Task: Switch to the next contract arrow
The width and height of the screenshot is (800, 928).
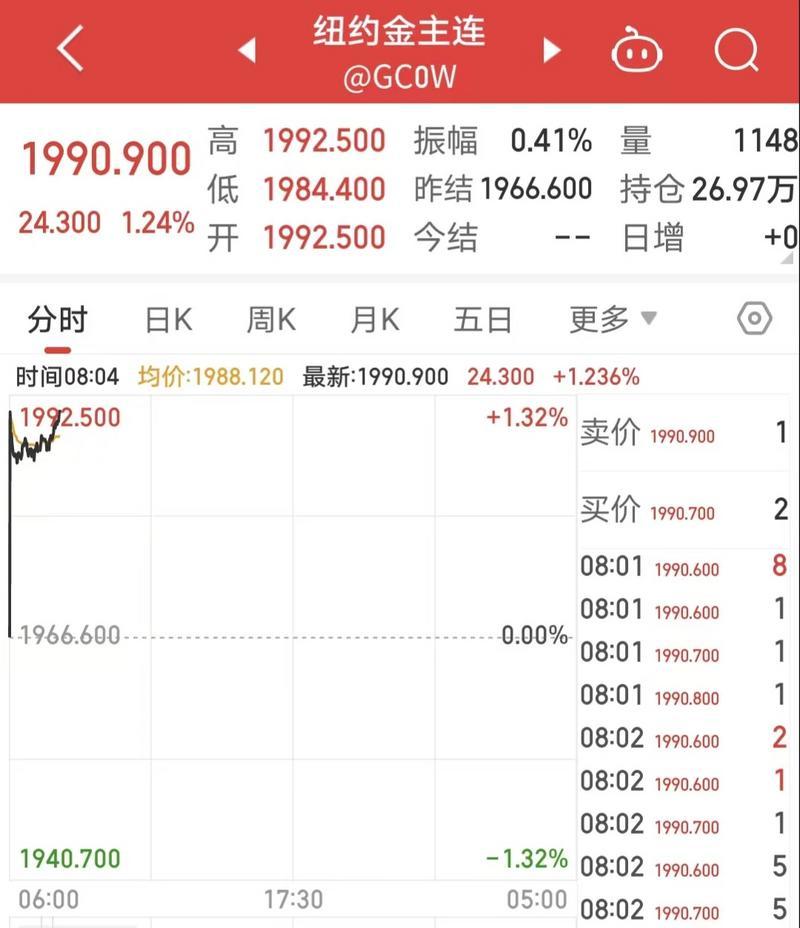Action: coord(551,50)
